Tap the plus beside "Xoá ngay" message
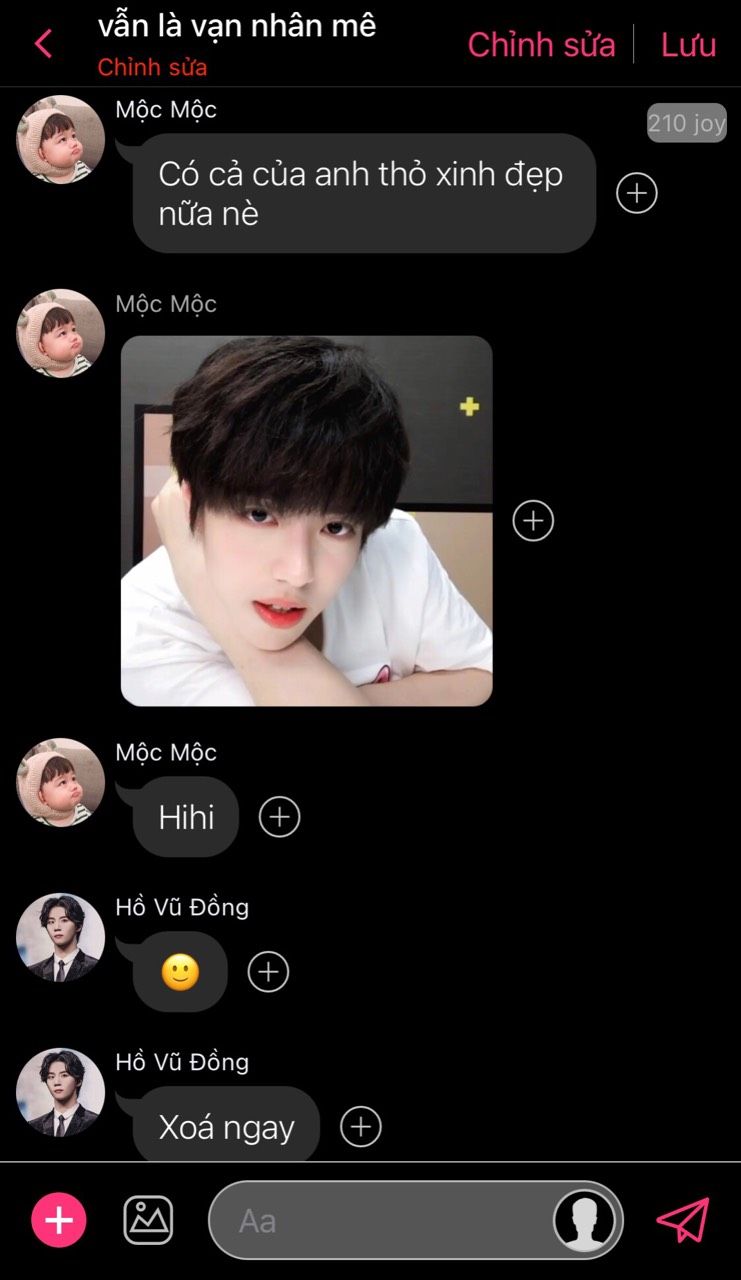The image size is (741, 1280). click(x=361, y=1127)
